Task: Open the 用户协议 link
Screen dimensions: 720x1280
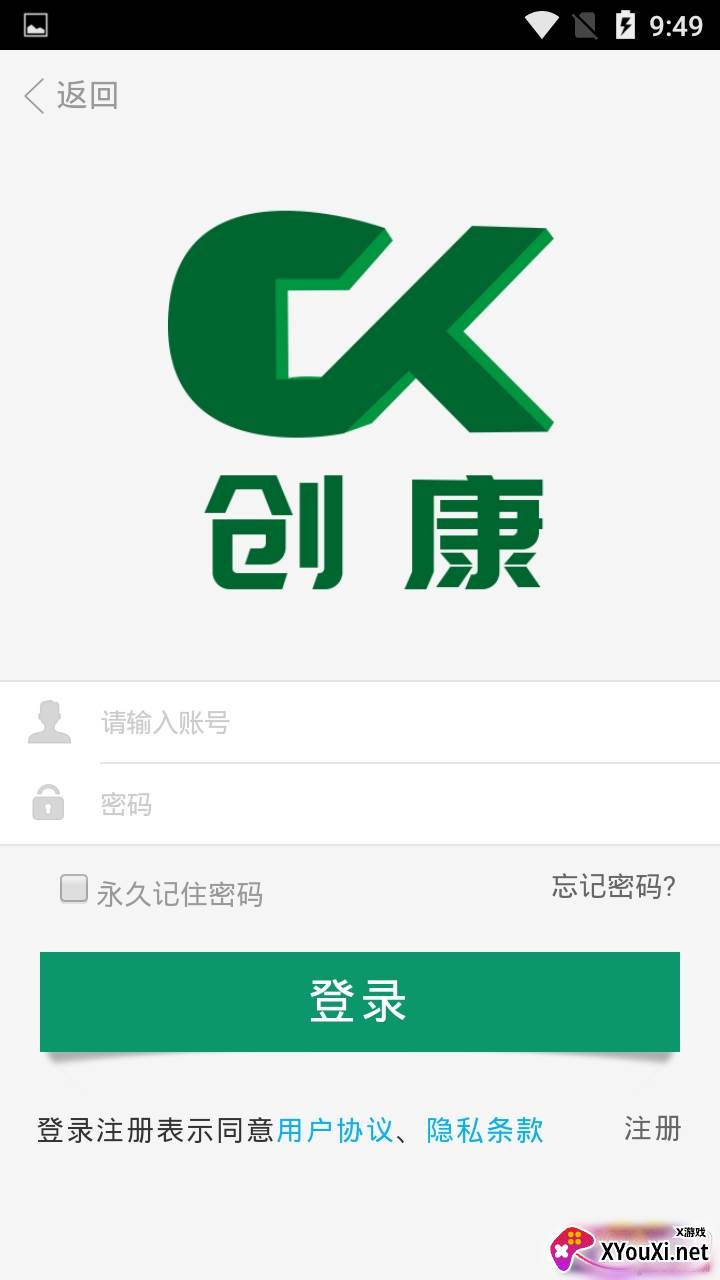Action: pyautogui.click(x=334, y=1130)
